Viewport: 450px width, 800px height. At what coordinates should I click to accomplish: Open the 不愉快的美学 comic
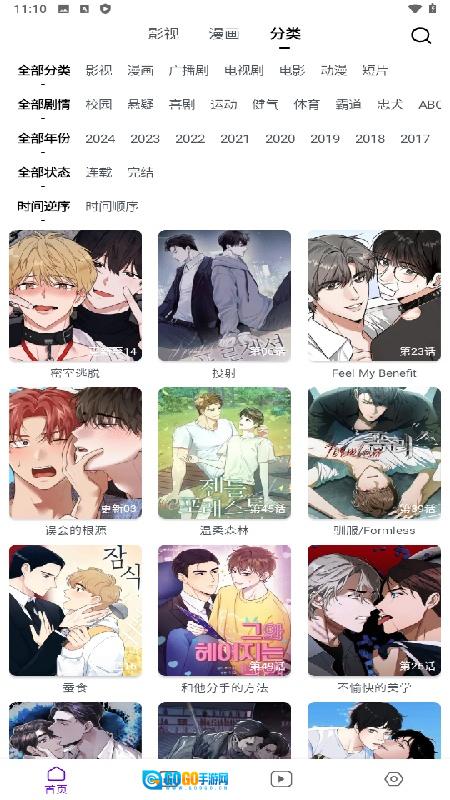point(374,619)
